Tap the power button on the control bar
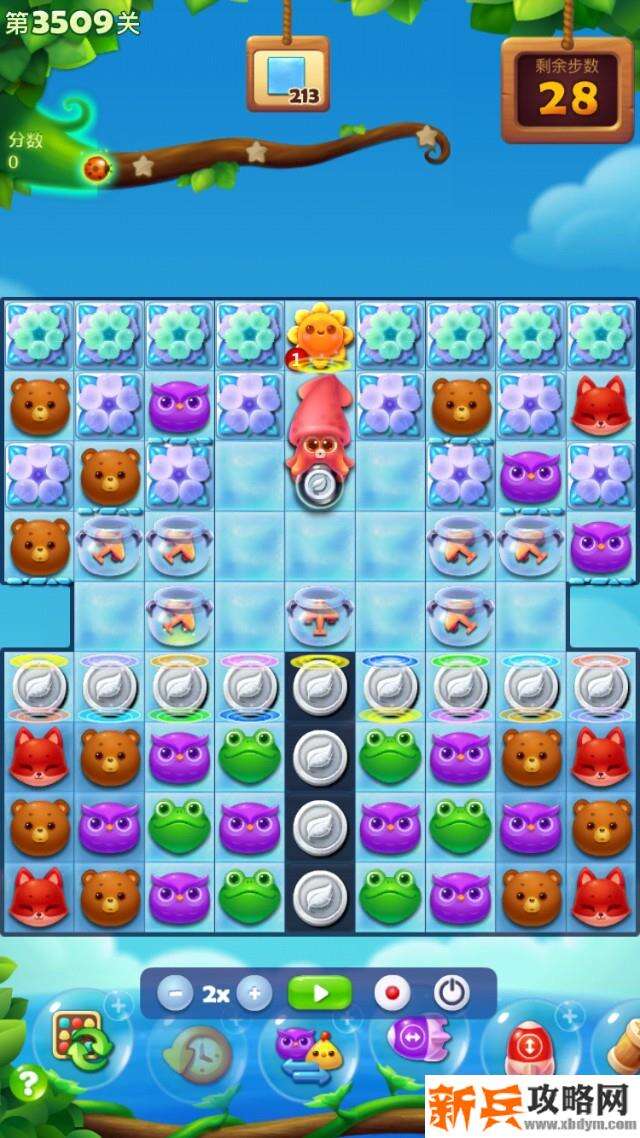This screenshot has height=1138, width=640. point(452,993)
